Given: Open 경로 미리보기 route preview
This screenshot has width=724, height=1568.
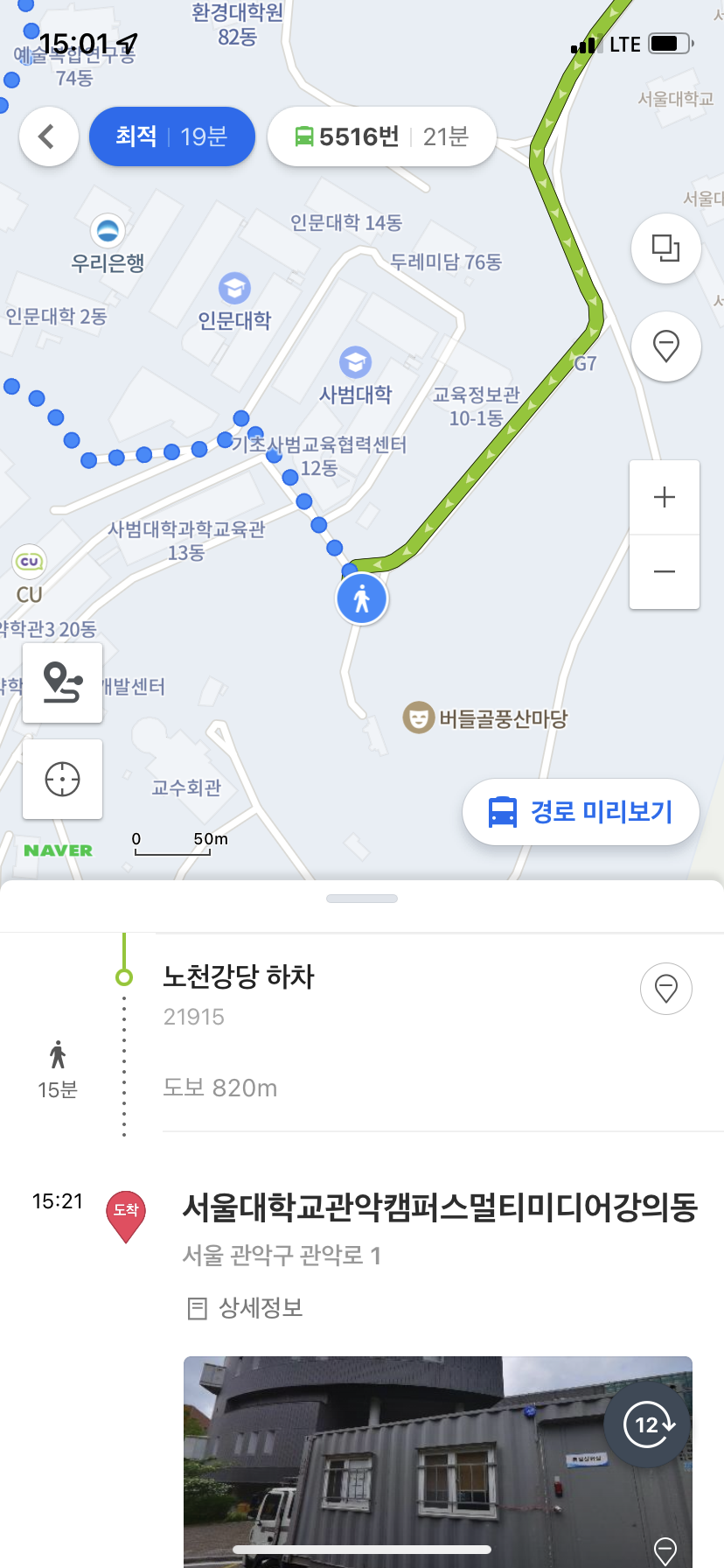Looking at the screenshot, I should click(581, 812).
